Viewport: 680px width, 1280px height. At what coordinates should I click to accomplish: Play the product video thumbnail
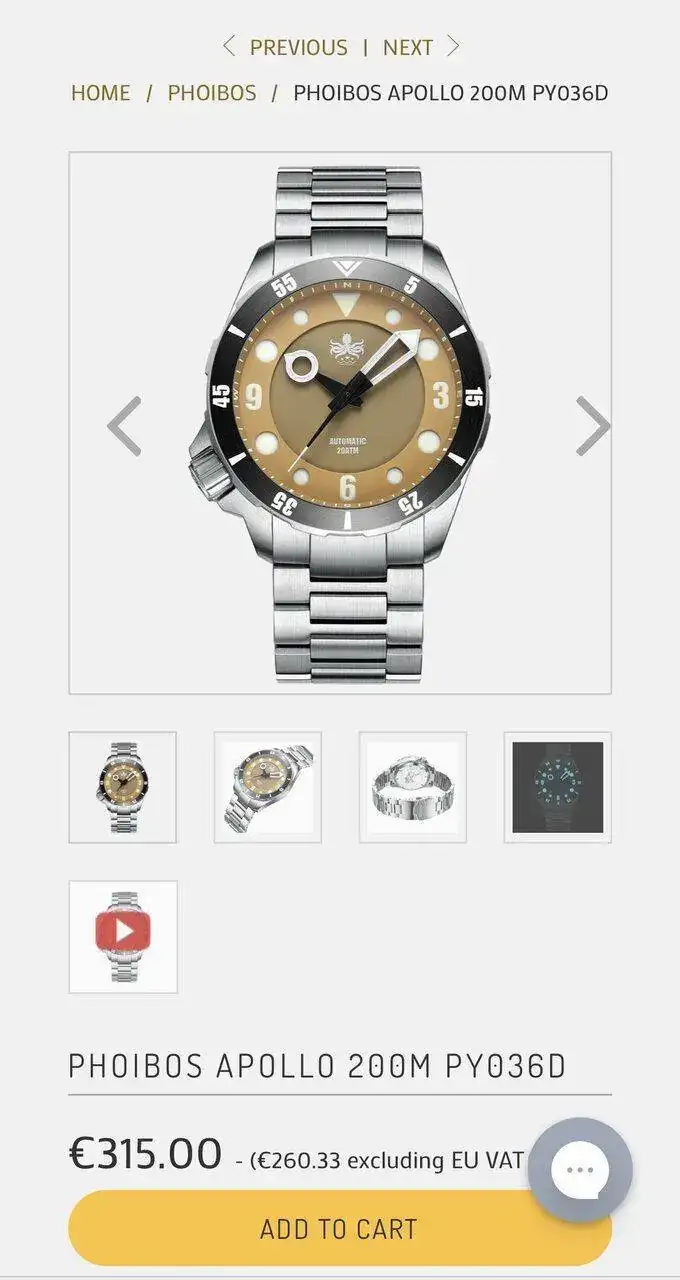pos(123,936)
